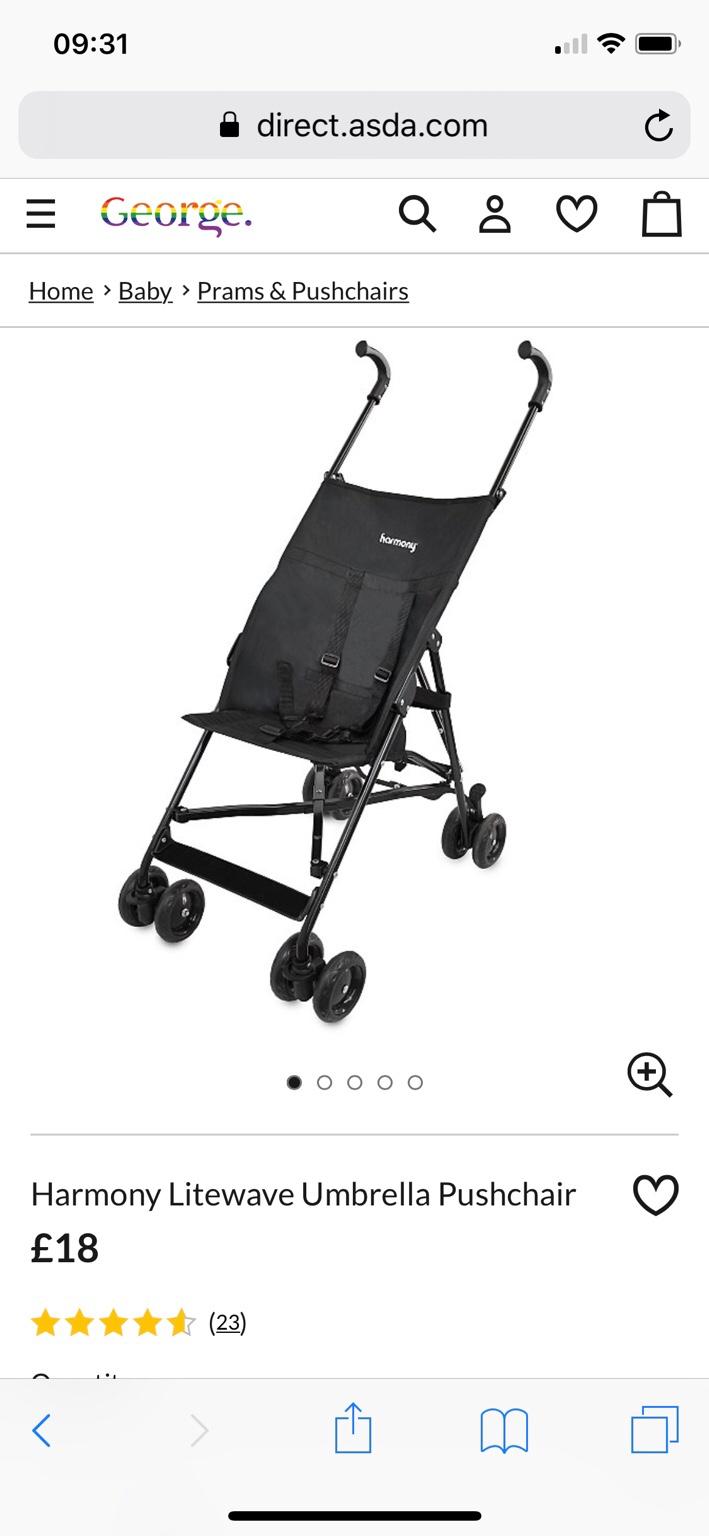View the wishlist from the header heart
The height and width of the screenshot is (1536, 709).
[576, 214]
